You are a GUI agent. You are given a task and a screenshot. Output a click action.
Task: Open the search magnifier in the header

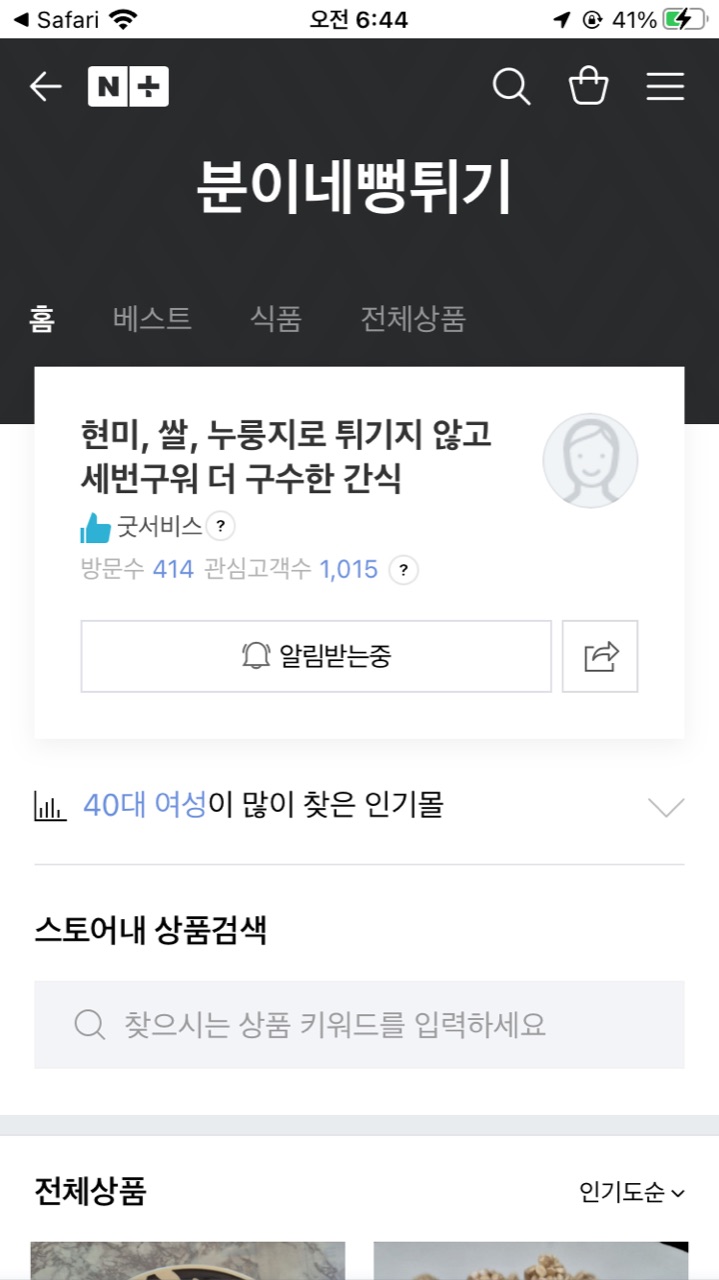[511, 87]
